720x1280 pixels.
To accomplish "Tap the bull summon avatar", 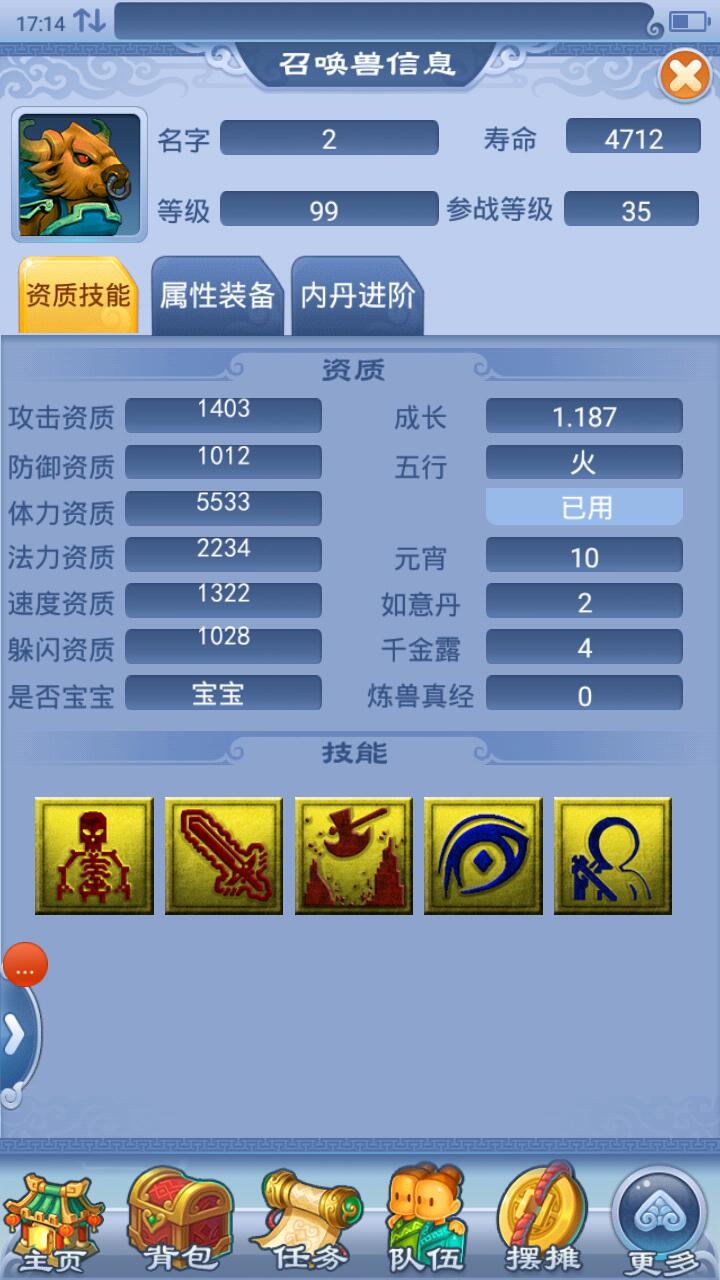I will click(x=79, y=175).
